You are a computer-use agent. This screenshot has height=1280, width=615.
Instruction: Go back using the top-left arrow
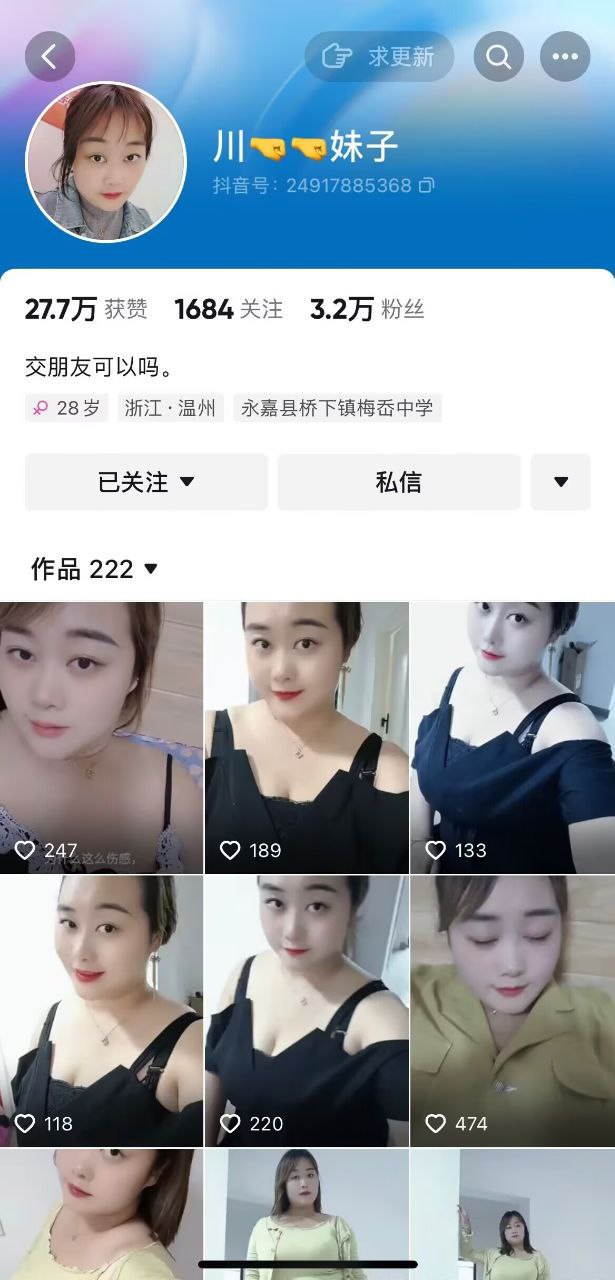point(50,57)
